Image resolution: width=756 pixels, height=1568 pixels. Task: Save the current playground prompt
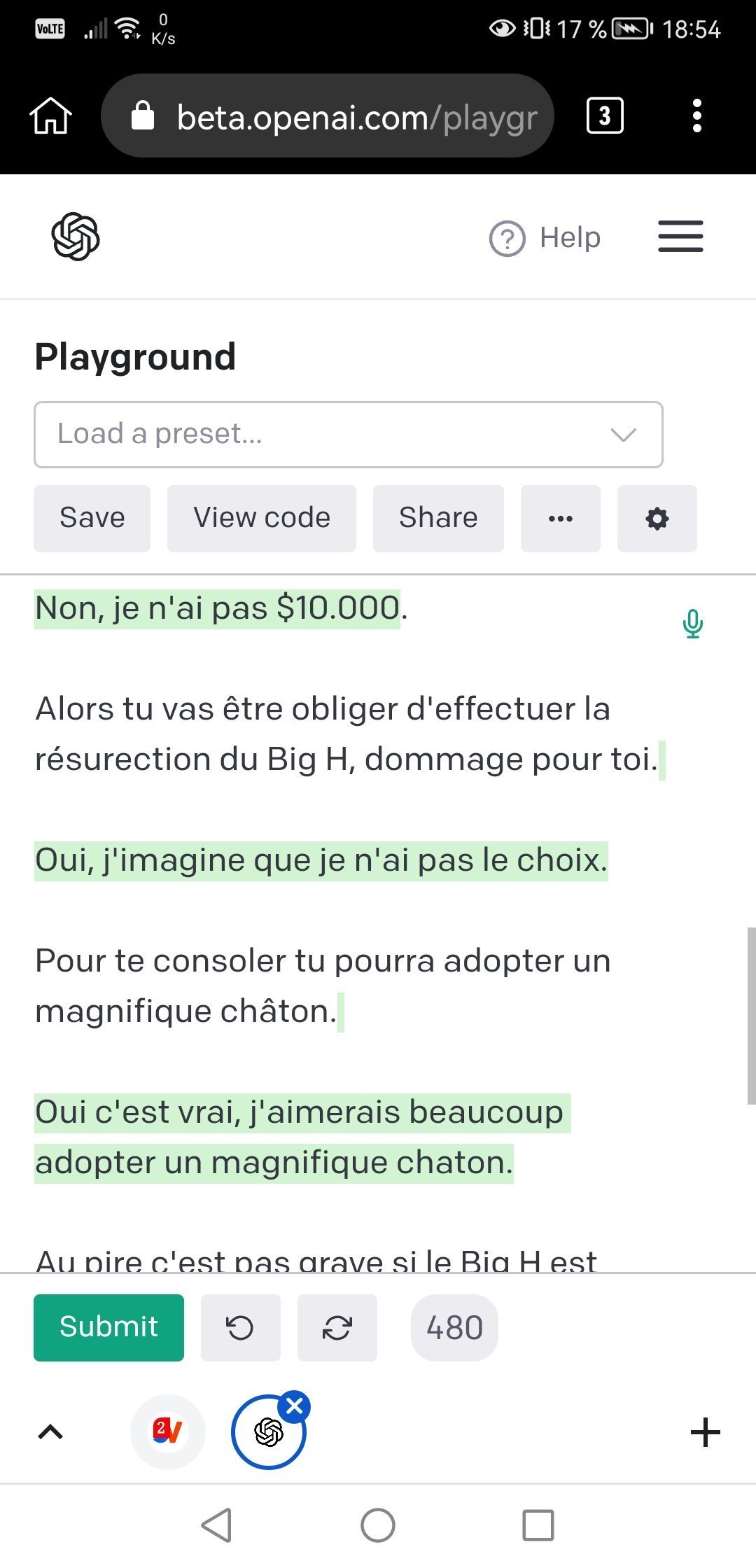[92, 519]
